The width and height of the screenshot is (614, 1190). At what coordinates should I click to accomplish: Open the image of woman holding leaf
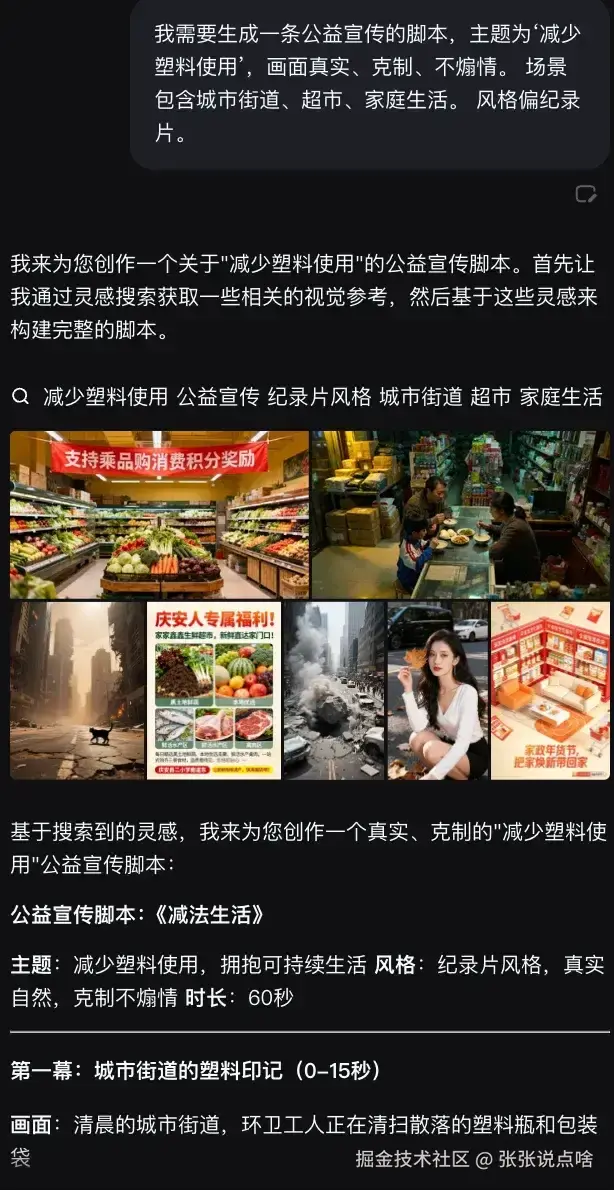pyautogui.click(x=438, y=690)
